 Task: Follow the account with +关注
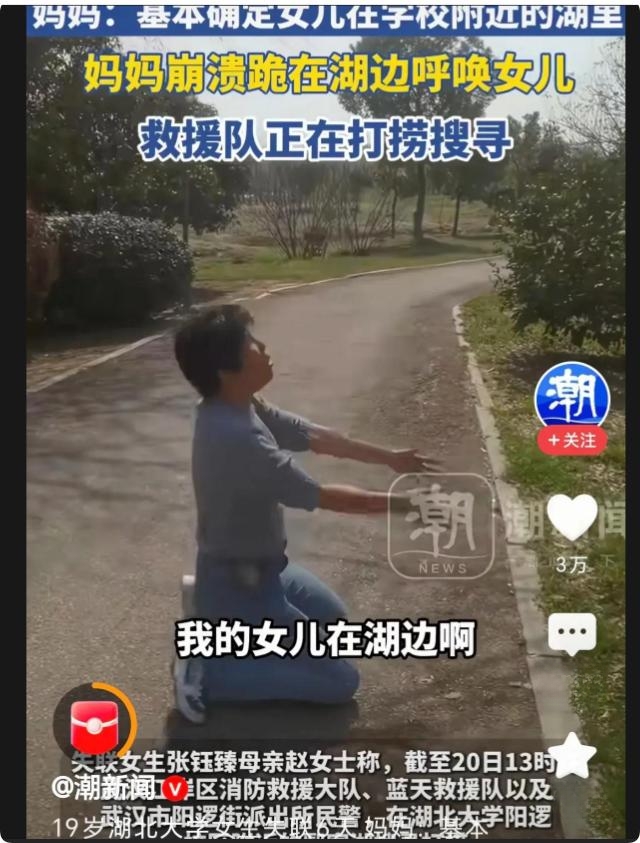(572, 440)
